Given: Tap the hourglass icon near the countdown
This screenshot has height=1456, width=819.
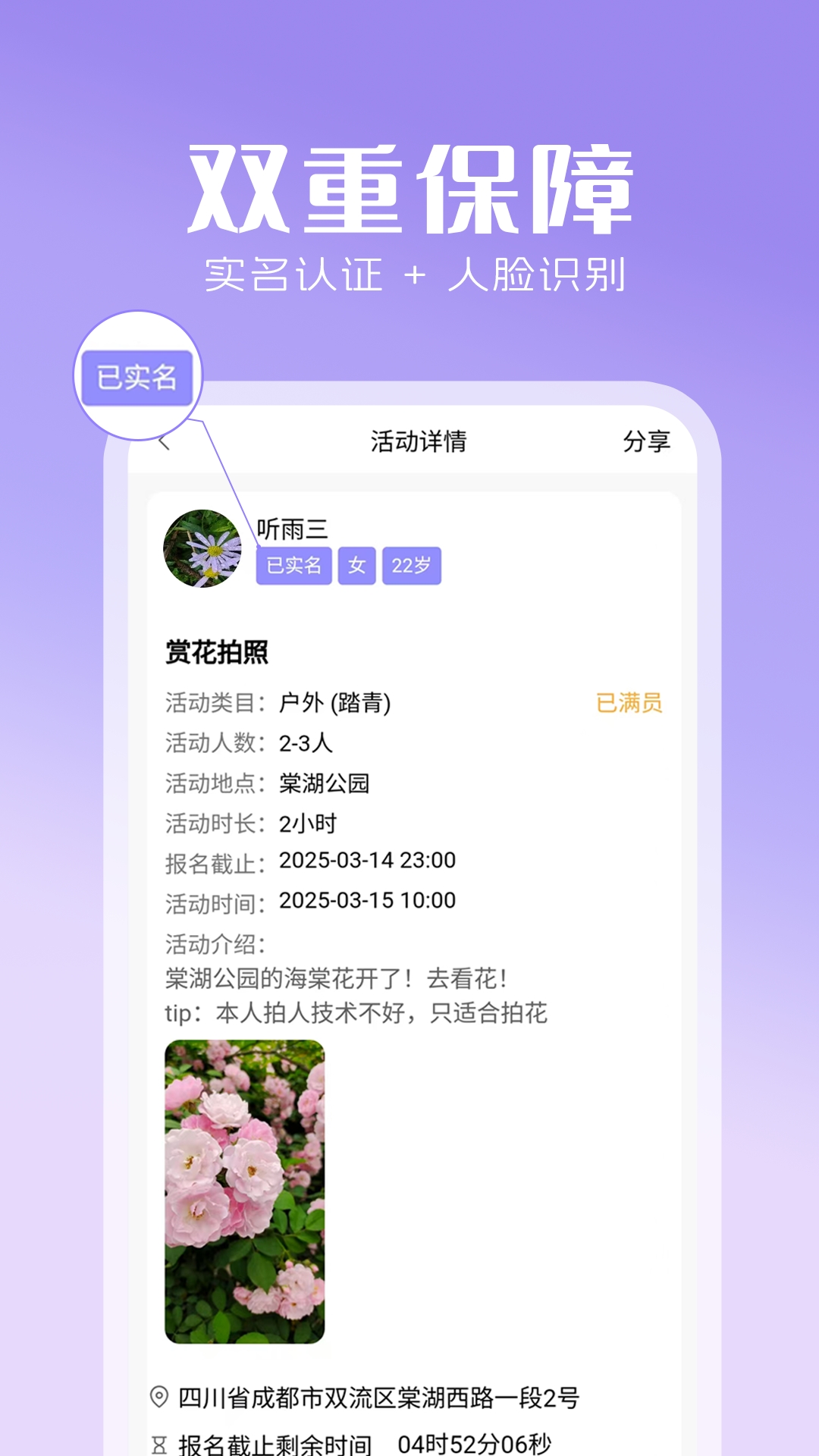Looking at the screenshot, I should (159, 1439).
